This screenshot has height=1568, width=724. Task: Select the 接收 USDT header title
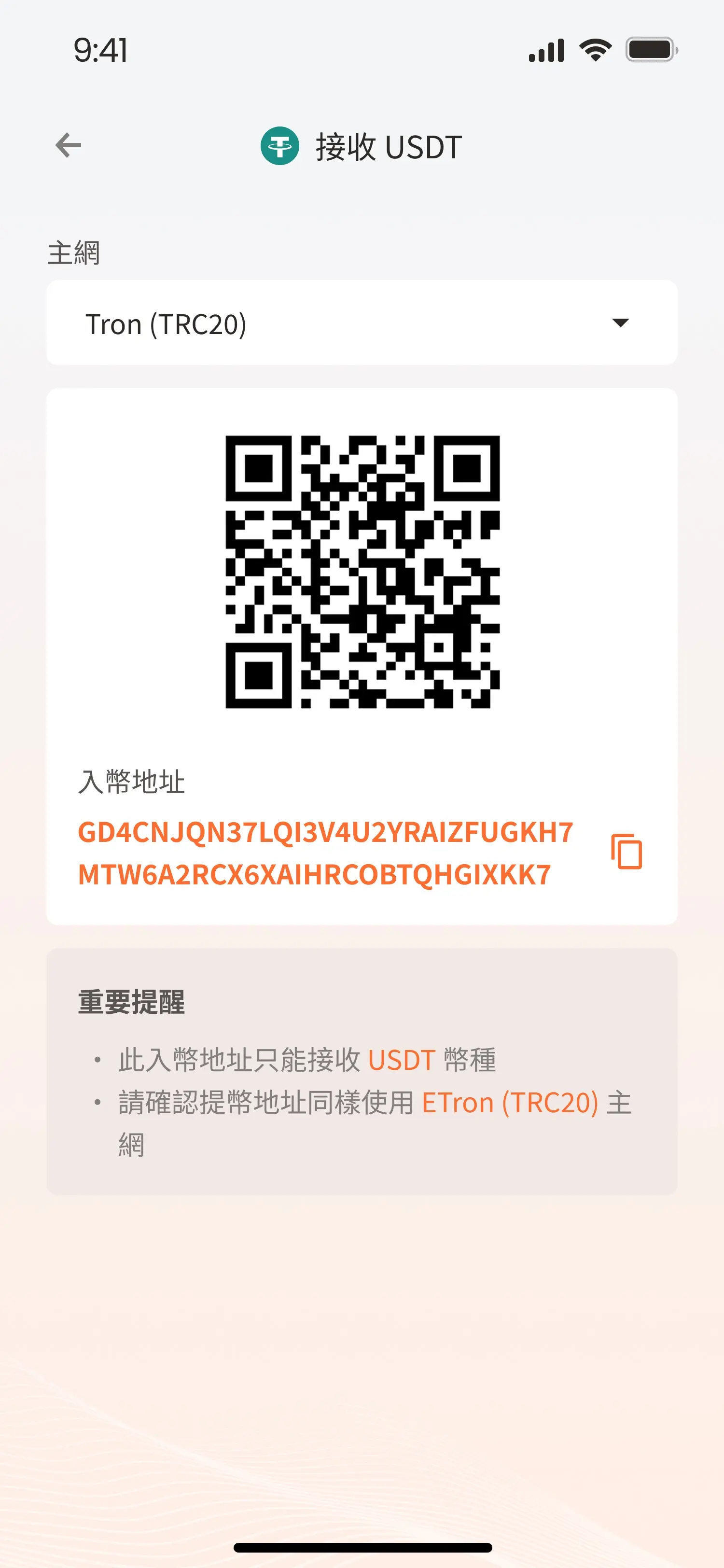pos(388,146)
